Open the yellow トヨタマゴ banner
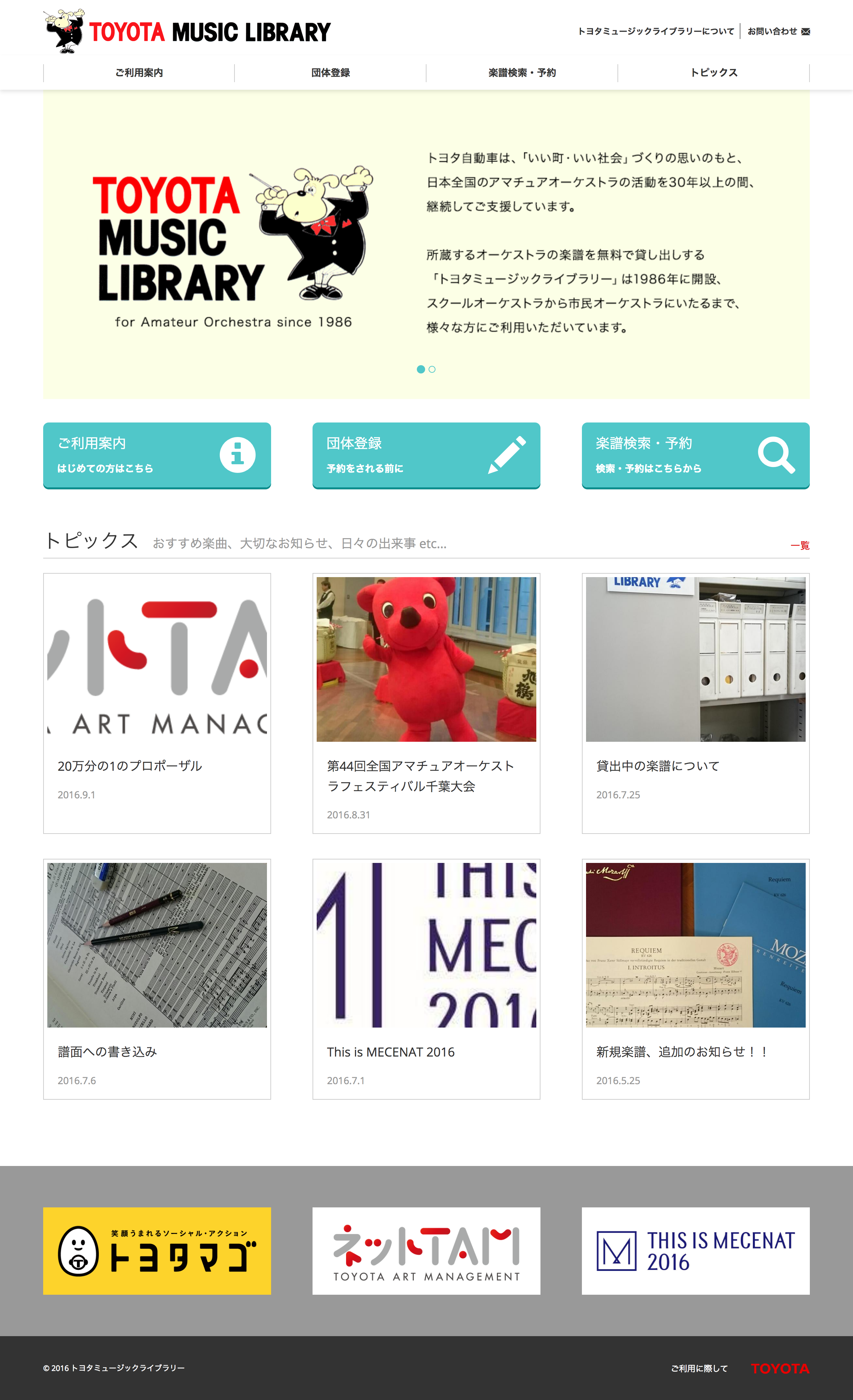This screenshot has width=853, height=1400. tap(157, 1251)
